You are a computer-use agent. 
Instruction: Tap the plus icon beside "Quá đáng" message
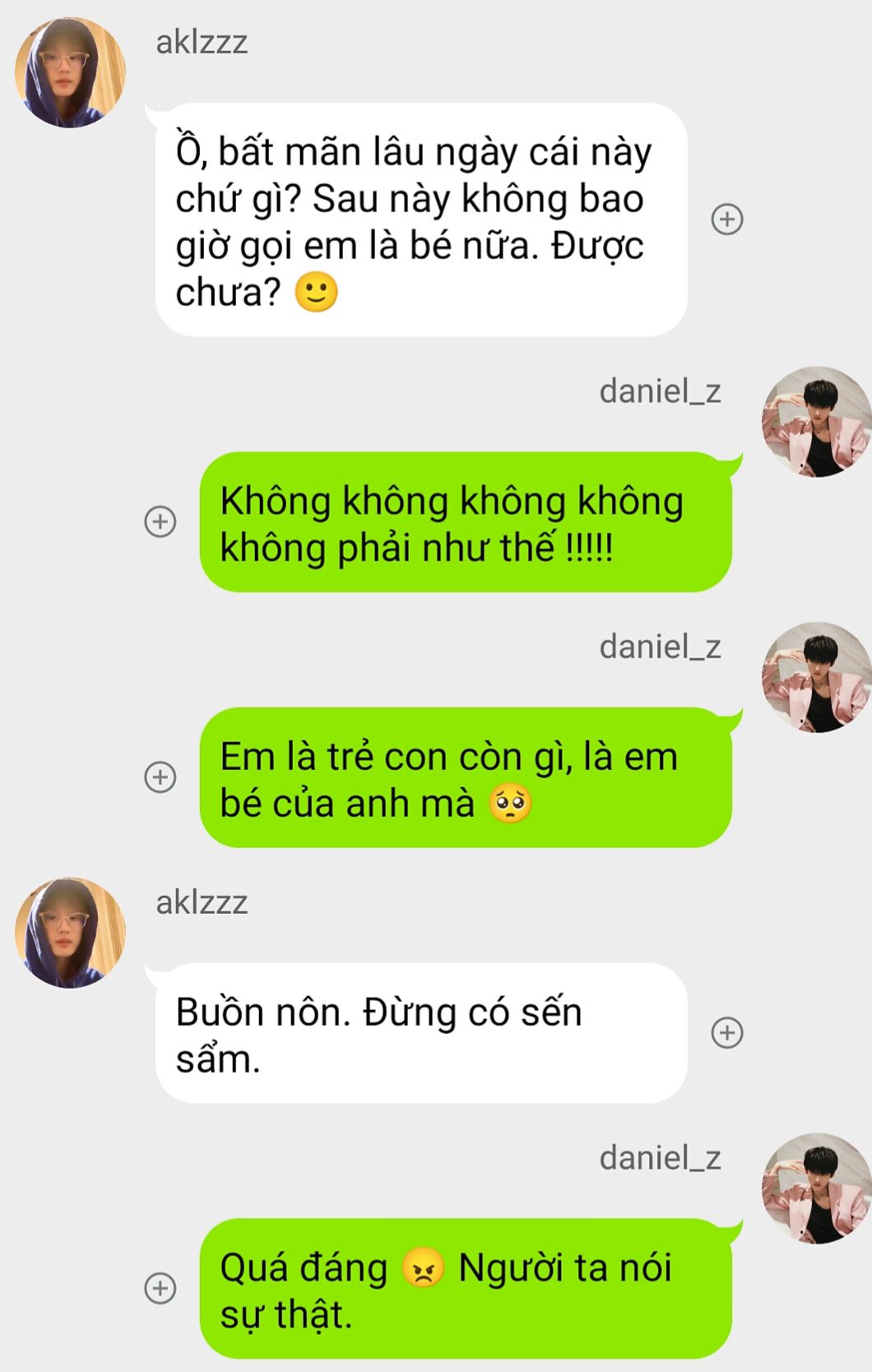point(160,1288)
